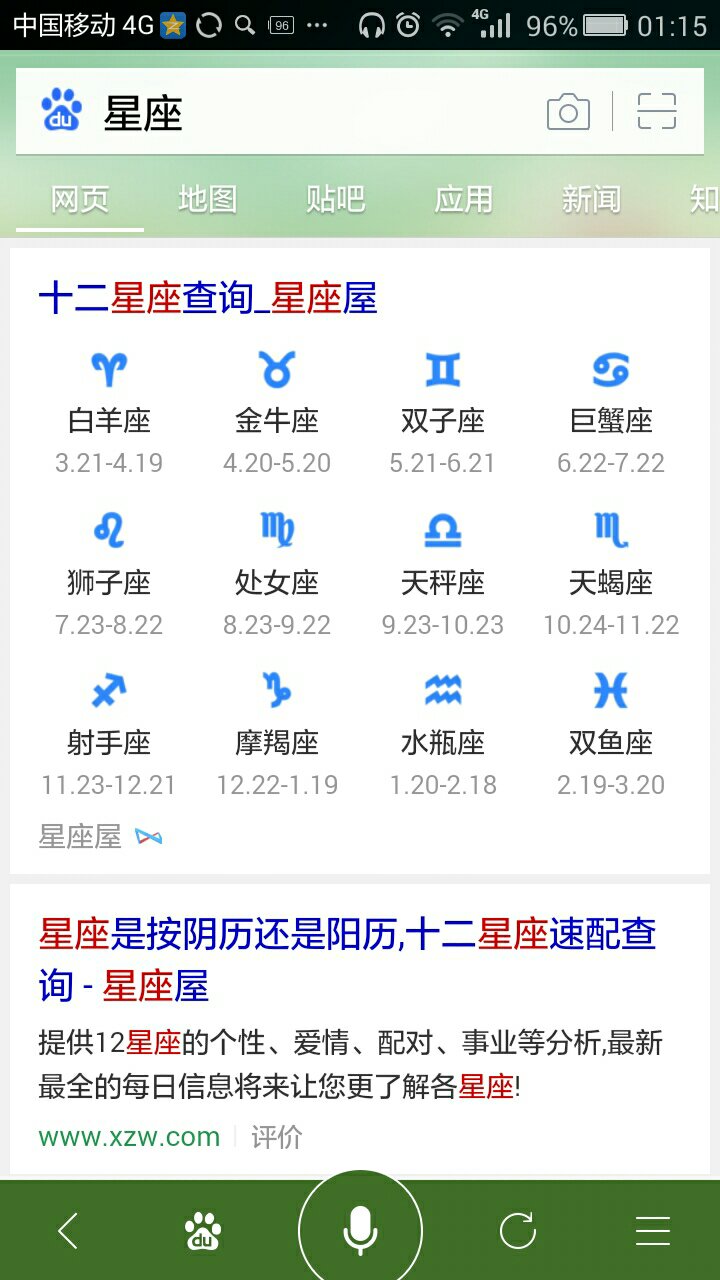Open the hamburger menu at bottom right
The height and width of the screenshot is (1280, 720).
pos(652,1231)
